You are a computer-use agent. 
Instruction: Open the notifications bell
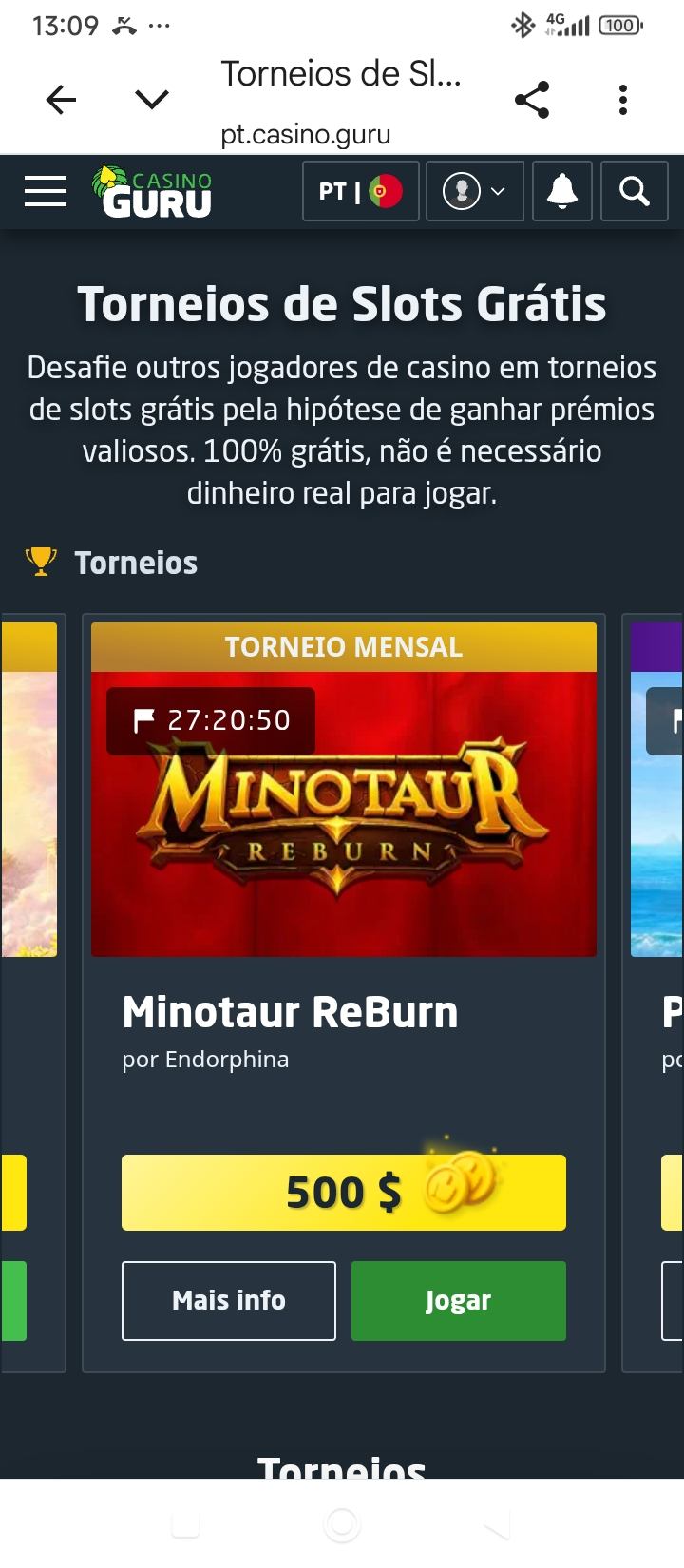(x=562, y=191)
